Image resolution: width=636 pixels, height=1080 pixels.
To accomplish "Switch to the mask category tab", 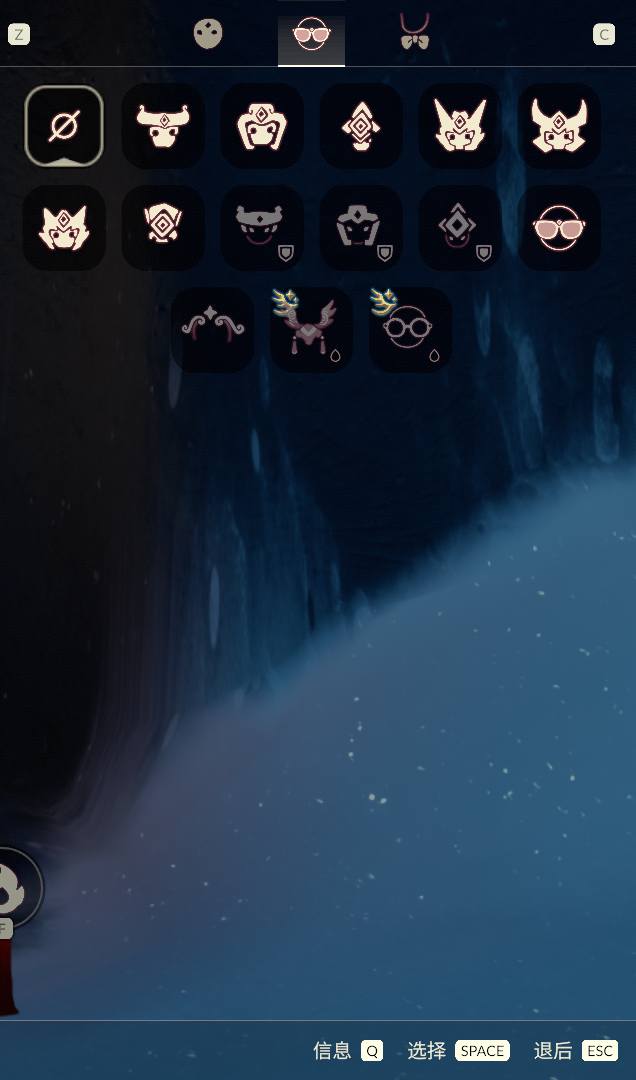I will point(208,35).
